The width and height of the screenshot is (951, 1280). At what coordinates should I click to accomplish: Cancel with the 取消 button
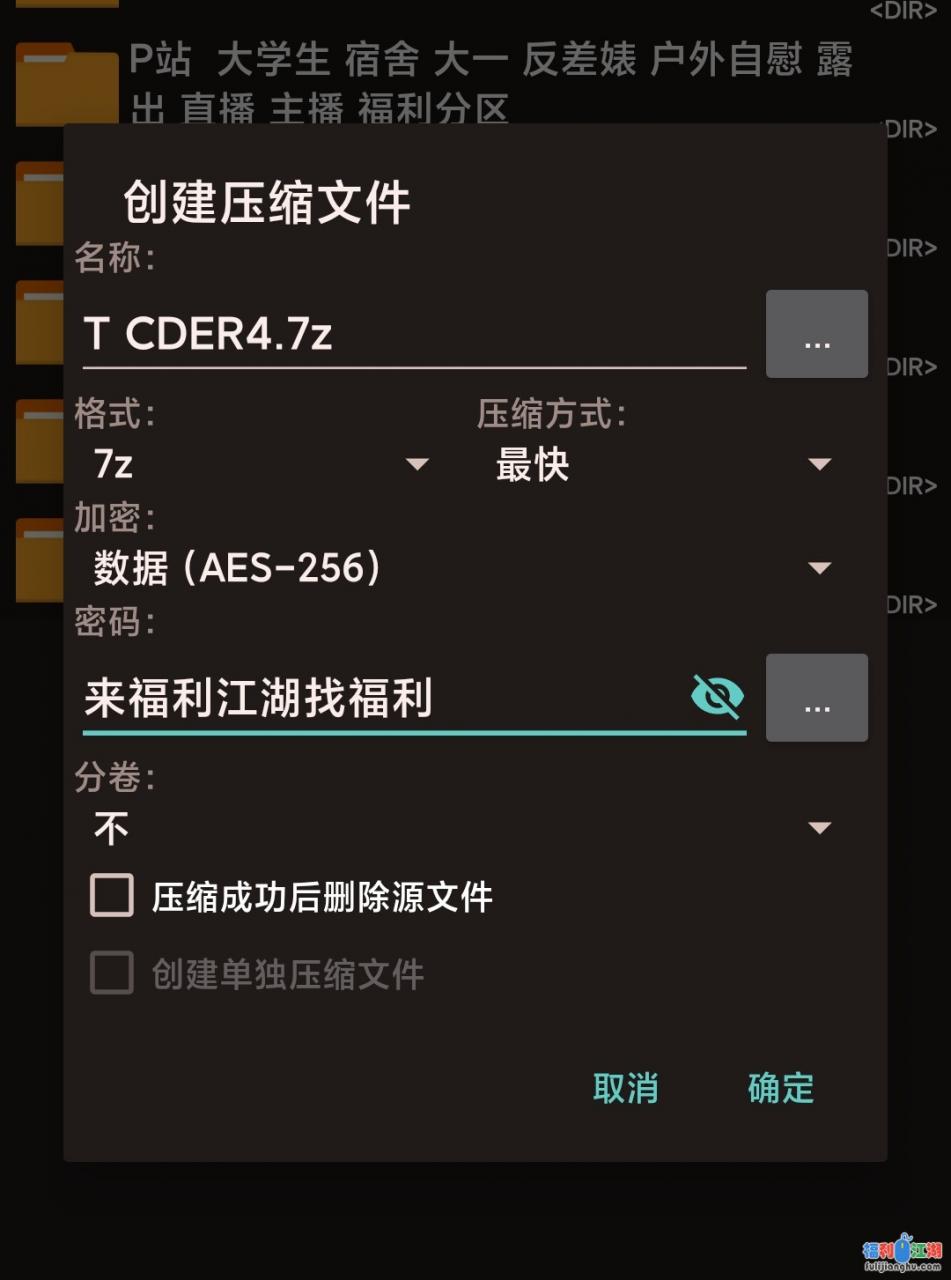[625, 1088]
